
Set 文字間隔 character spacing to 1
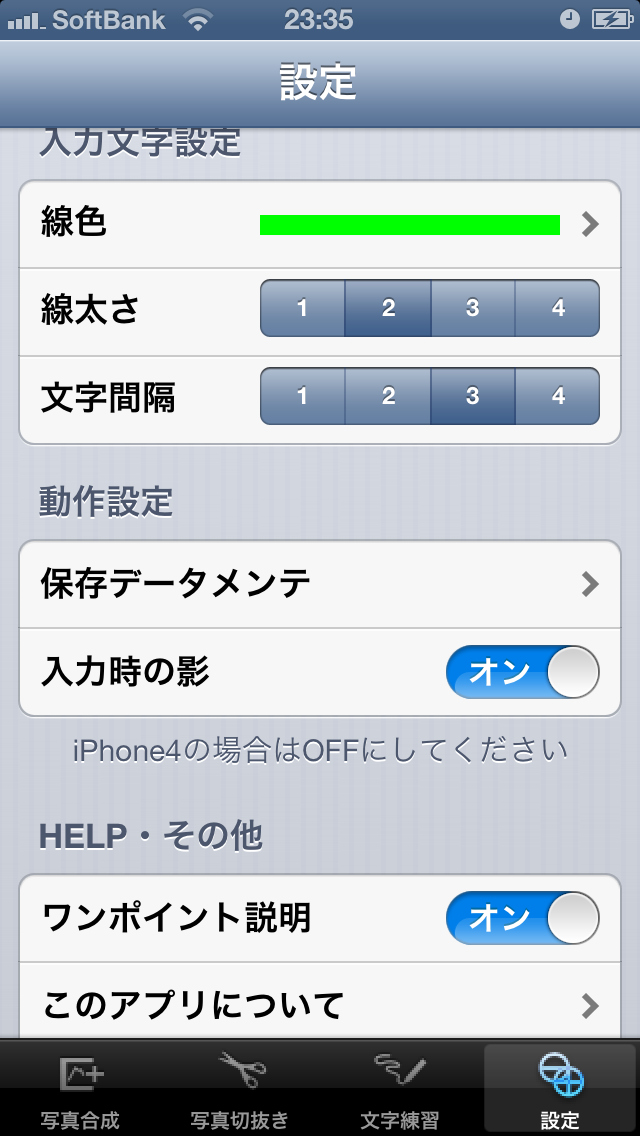coord(302,396)
